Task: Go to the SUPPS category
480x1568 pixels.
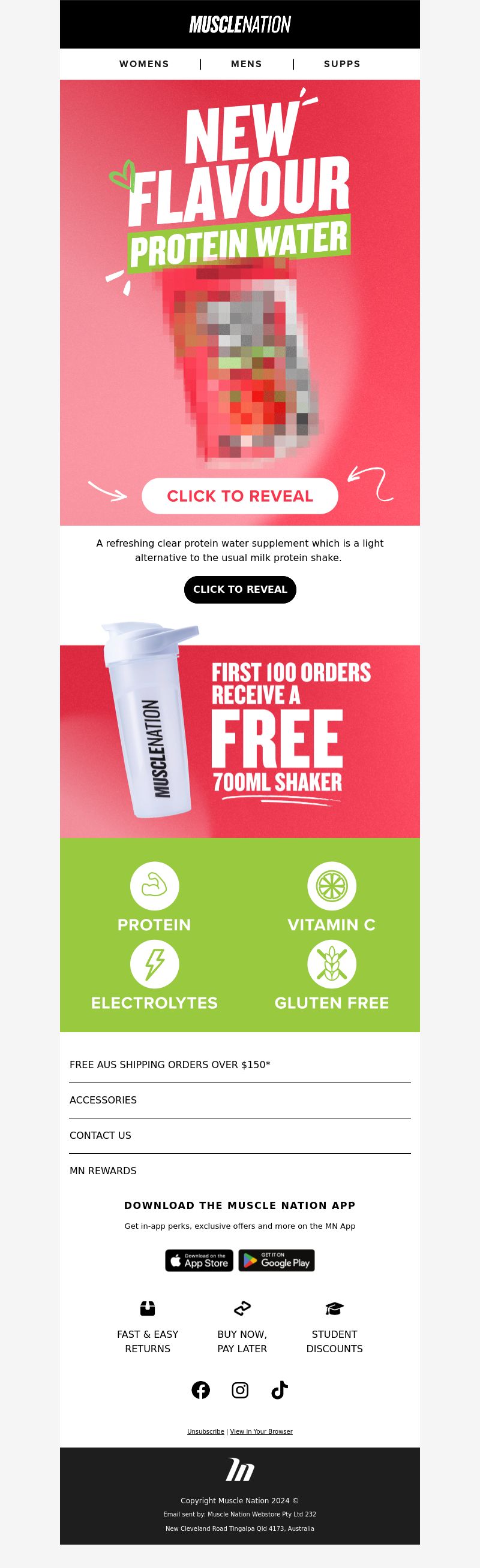Action: click(x=342, y=64)
